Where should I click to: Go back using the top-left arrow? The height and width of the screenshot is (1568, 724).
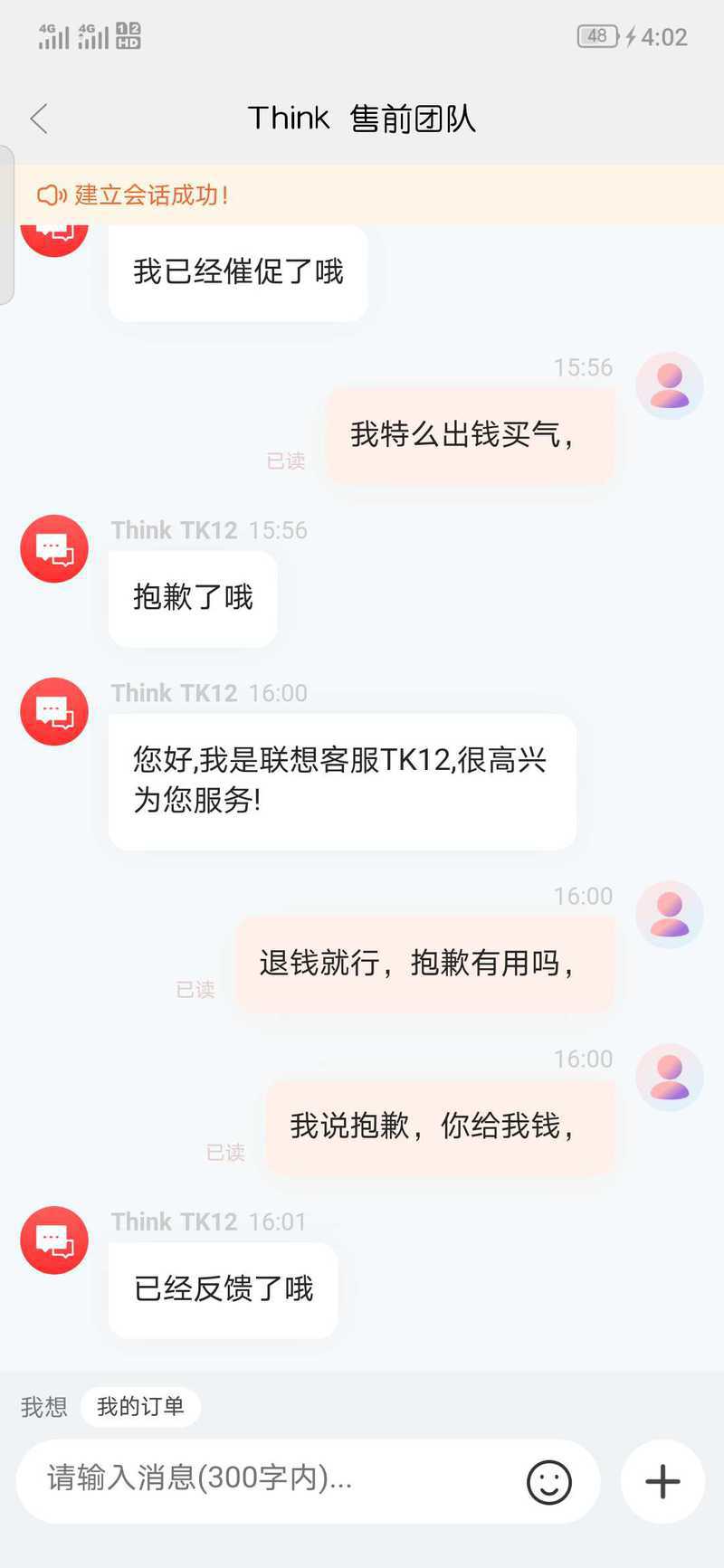click(39, 119)
